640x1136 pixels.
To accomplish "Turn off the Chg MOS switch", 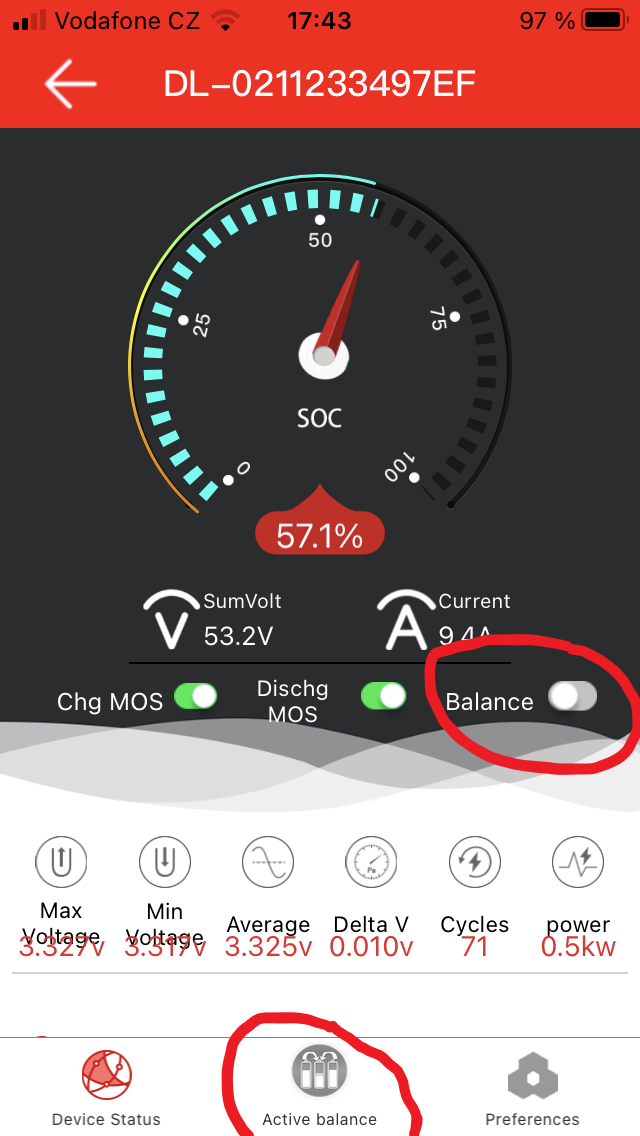I will 196,697.
